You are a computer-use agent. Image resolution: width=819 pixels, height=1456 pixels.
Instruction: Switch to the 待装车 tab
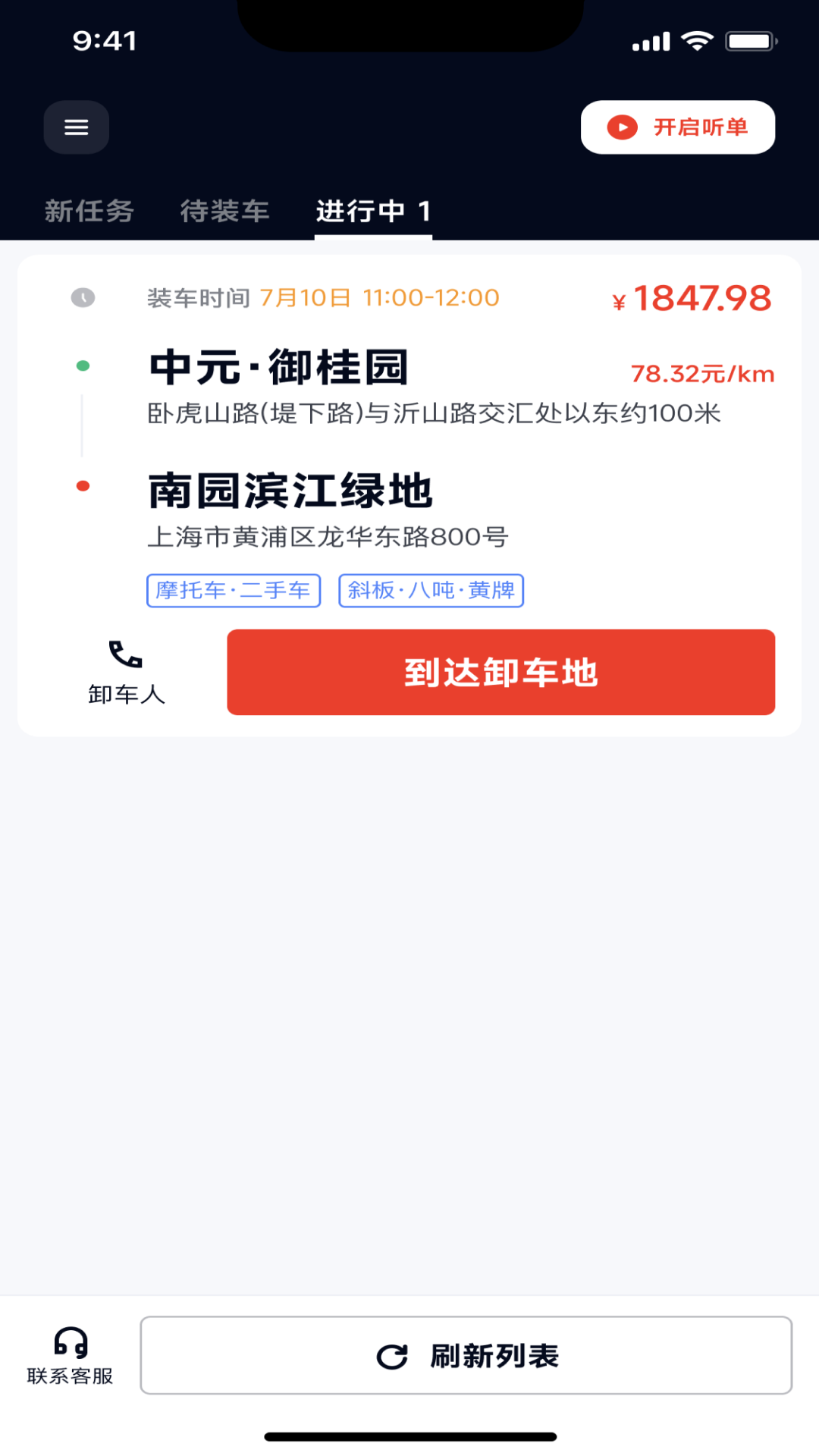[x=224, y=212]
